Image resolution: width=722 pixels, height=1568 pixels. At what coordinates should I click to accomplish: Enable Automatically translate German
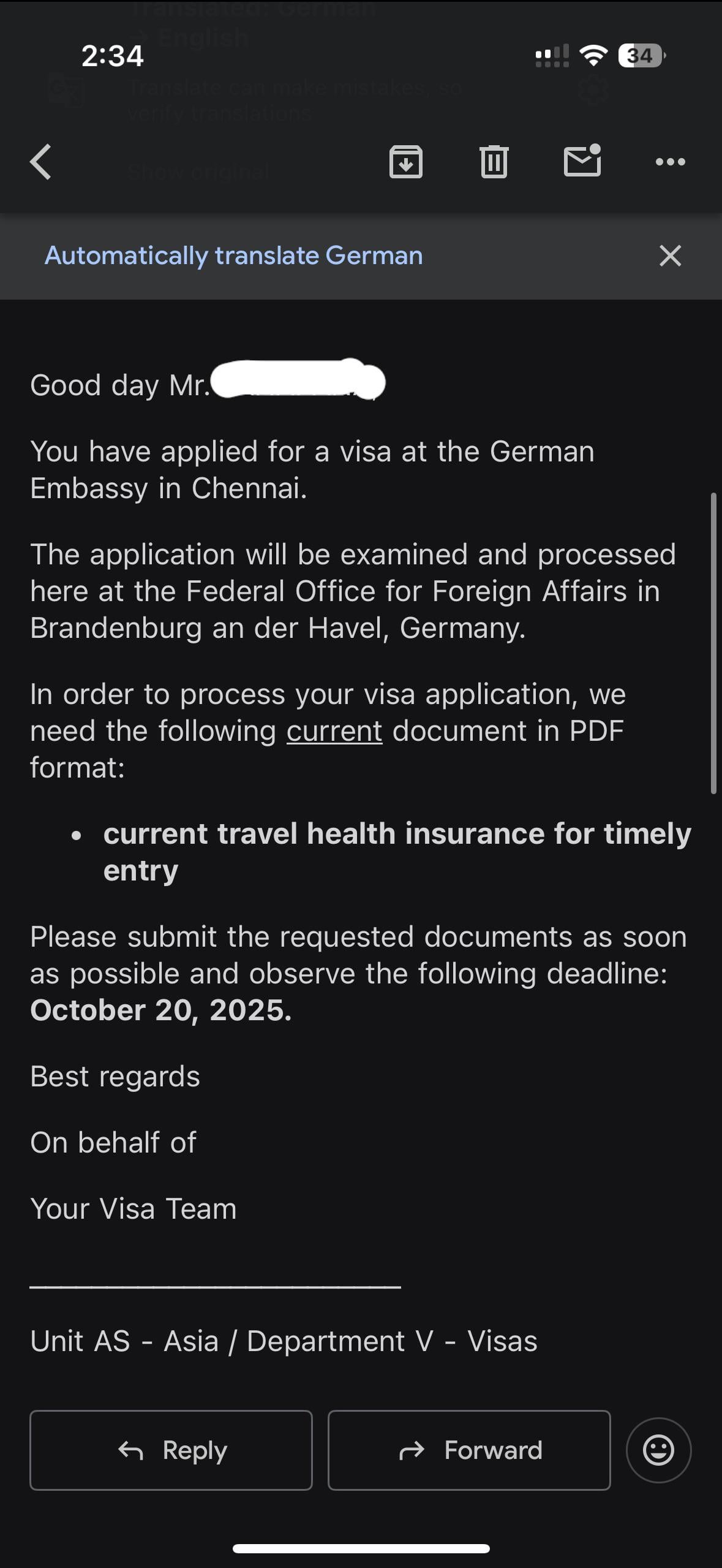click(233, 256)
